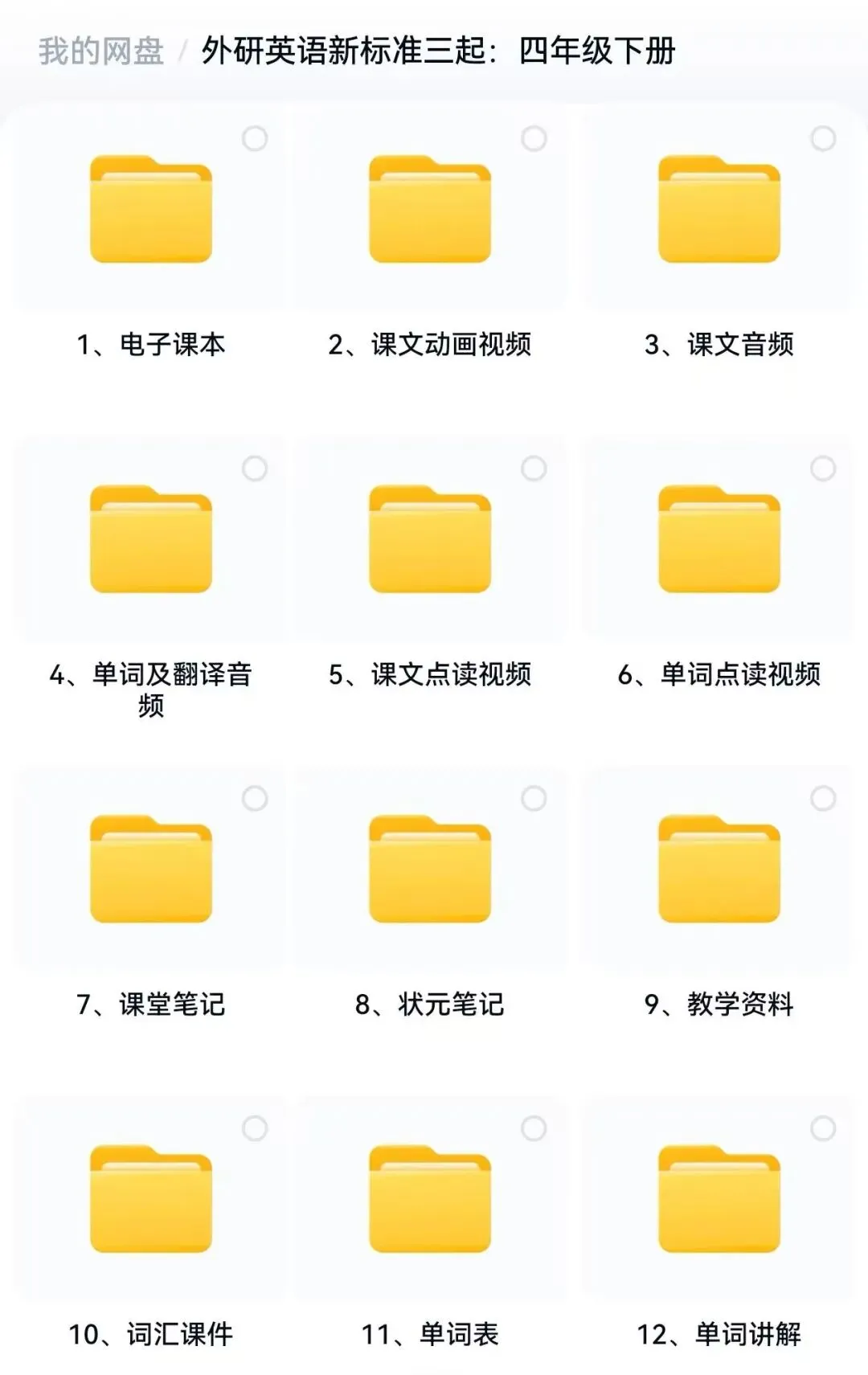Viewport: 868px width, 1375px height.
Task: Open the 12、单词讲解 folder
Action: pos(719,1200)
